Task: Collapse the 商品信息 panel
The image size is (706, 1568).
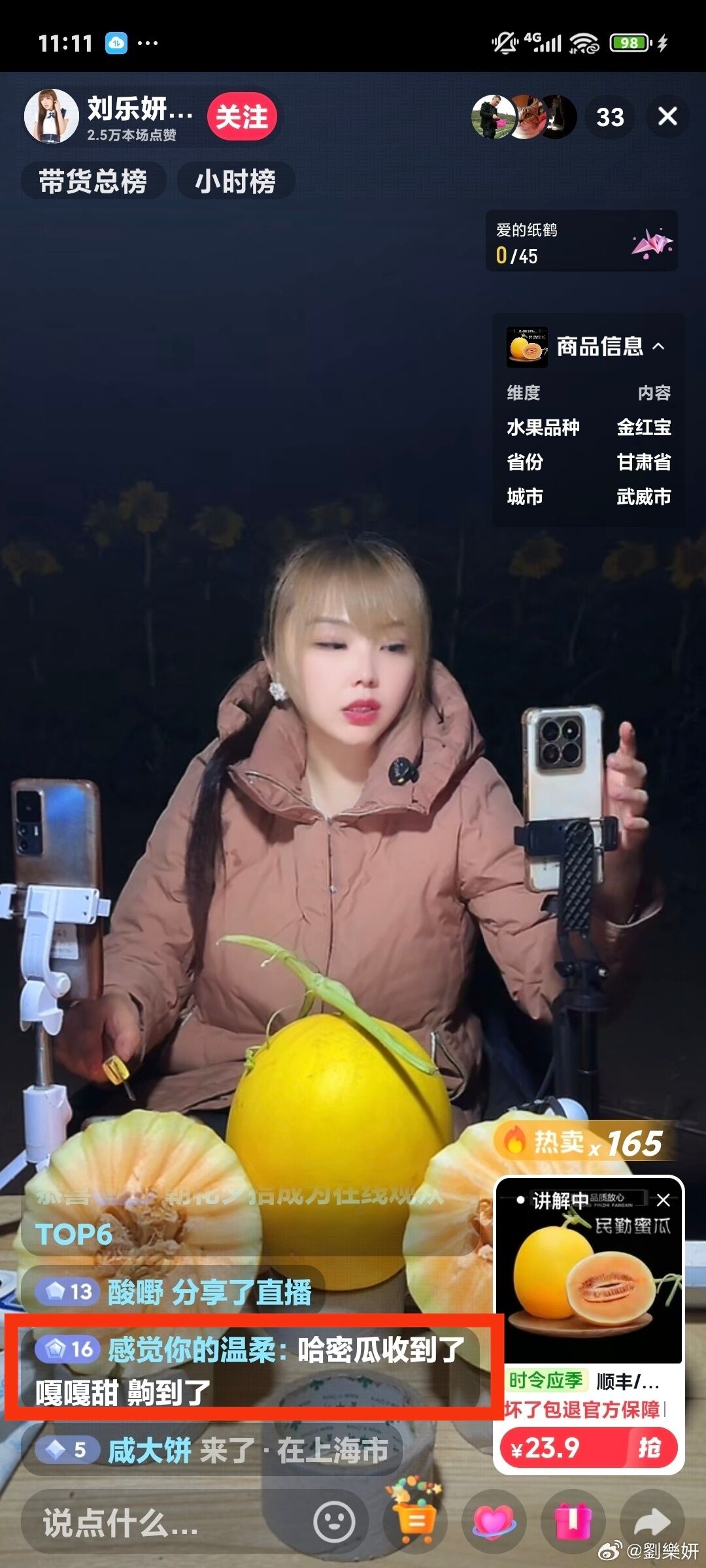Action: click(658, 346)
